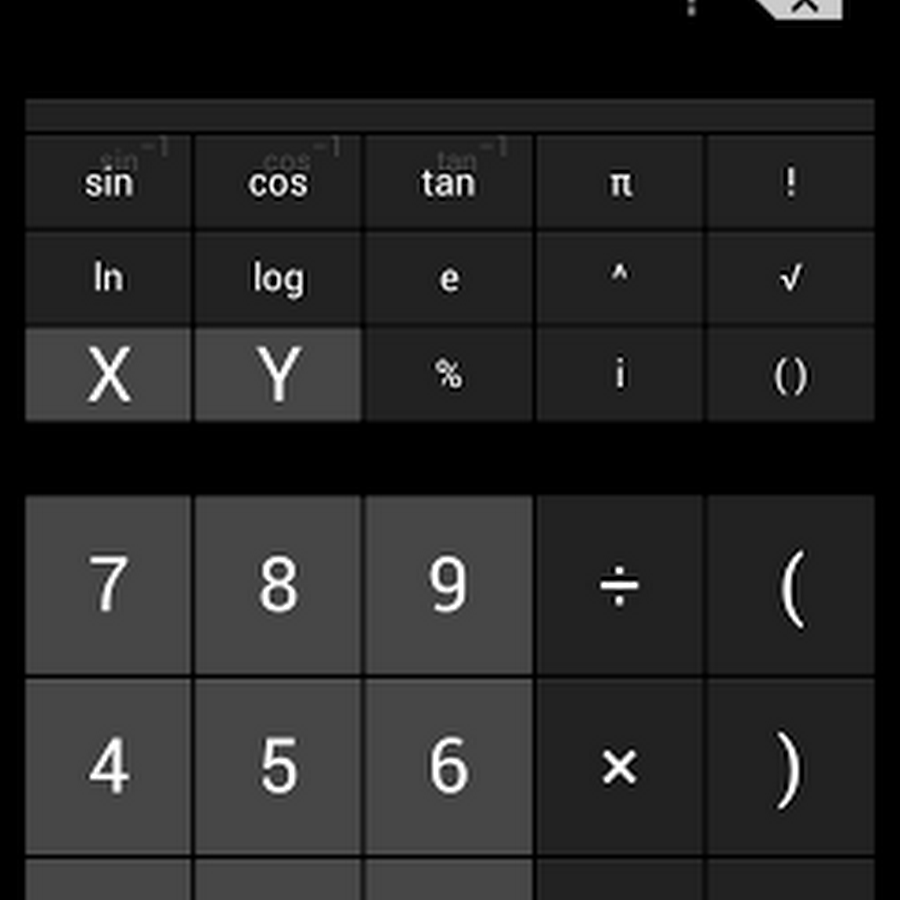Insert natural log ln
Screen dimensions: 900x900
click(108, 278)
